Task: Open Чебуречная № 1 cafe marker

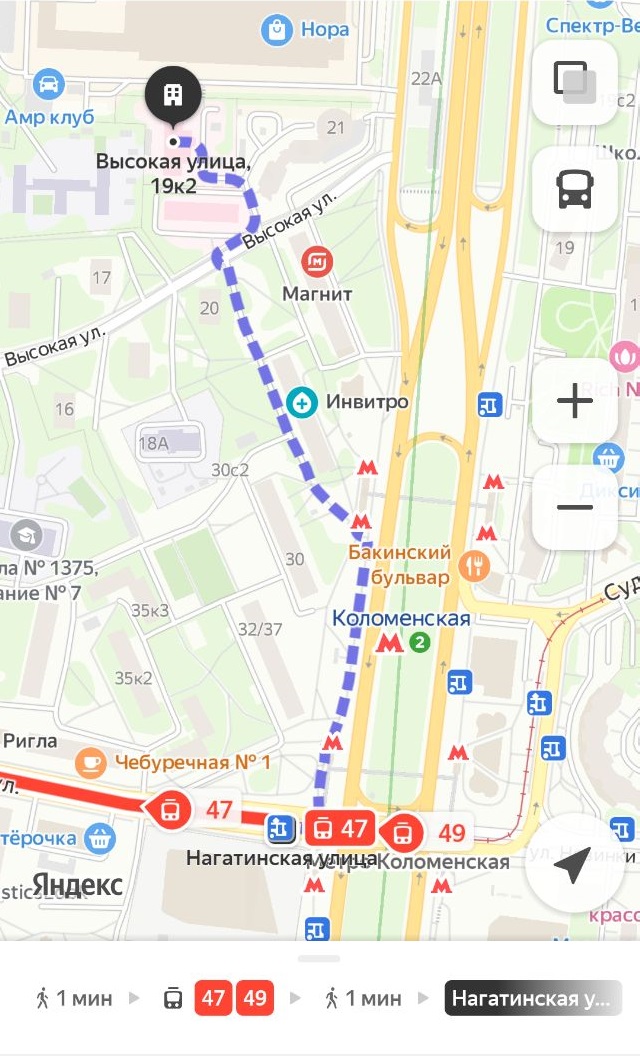Action: (x=90, y=763)
